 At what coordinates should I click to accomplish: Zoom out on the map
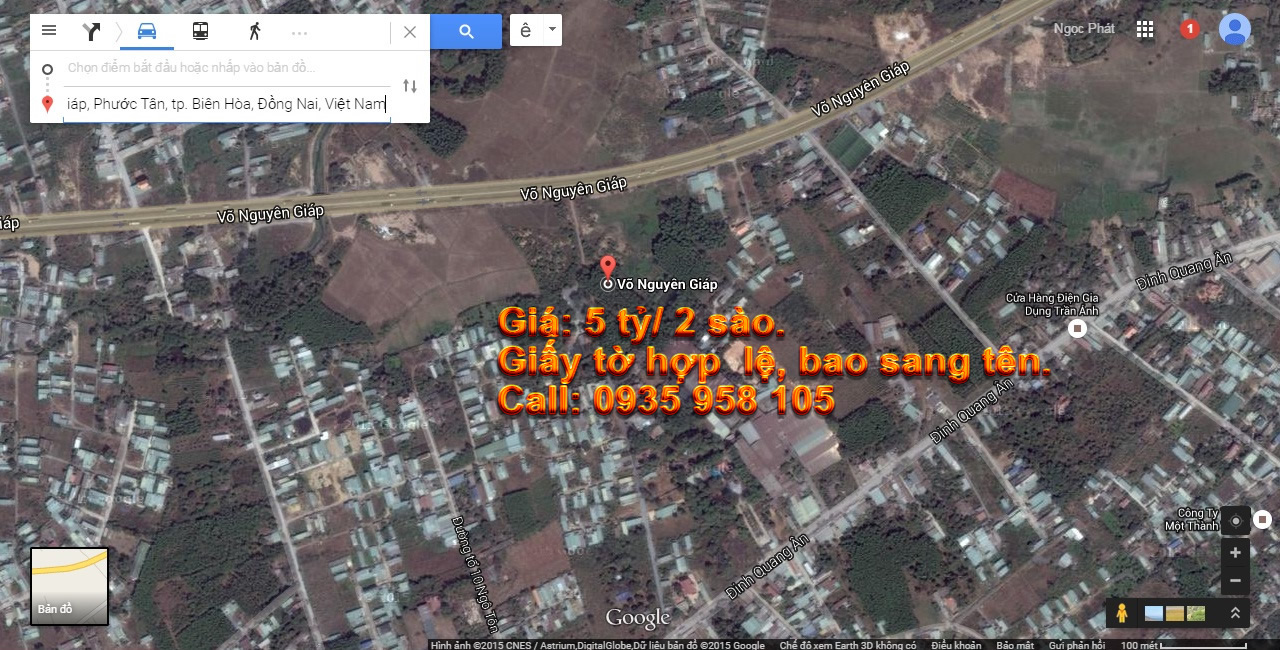click(x=1235, y=580)
